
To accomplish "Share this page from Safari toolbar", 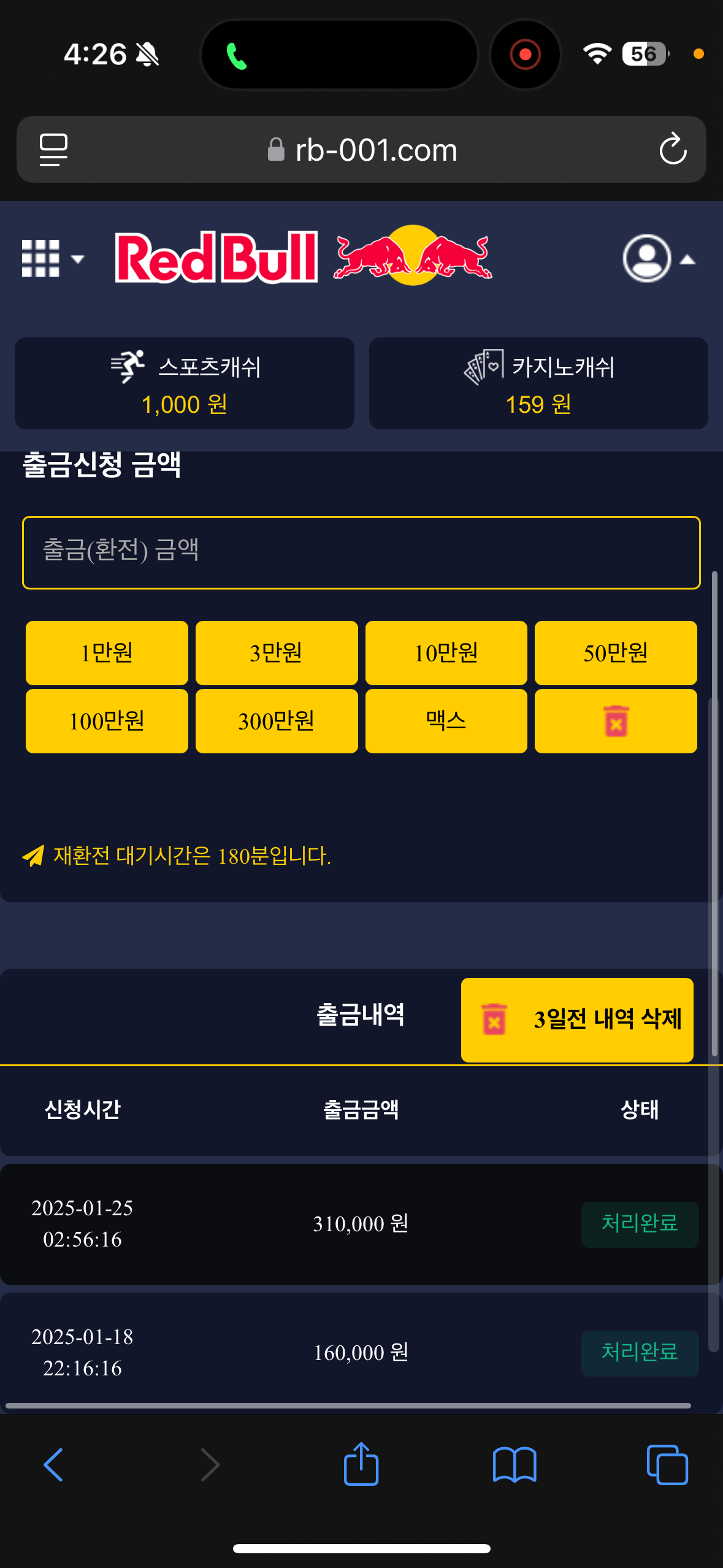I will 361,1465.
